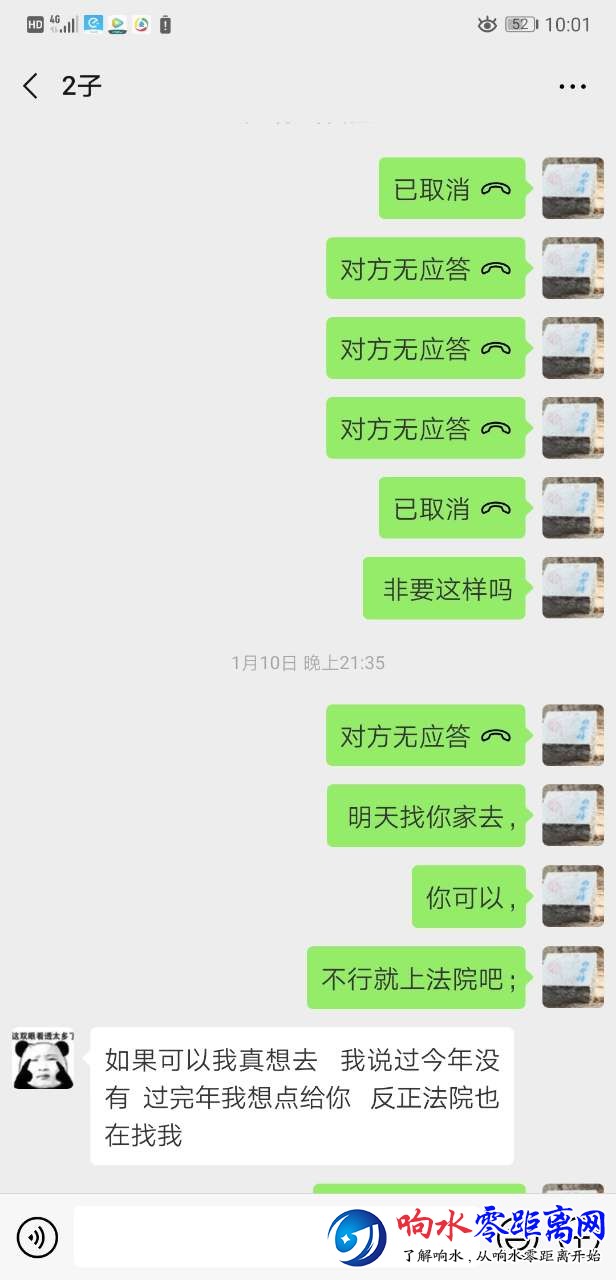This screenshot has width=616, height=1280.
Task: Switch to voice message input
Action: (x=37, y=1238)
